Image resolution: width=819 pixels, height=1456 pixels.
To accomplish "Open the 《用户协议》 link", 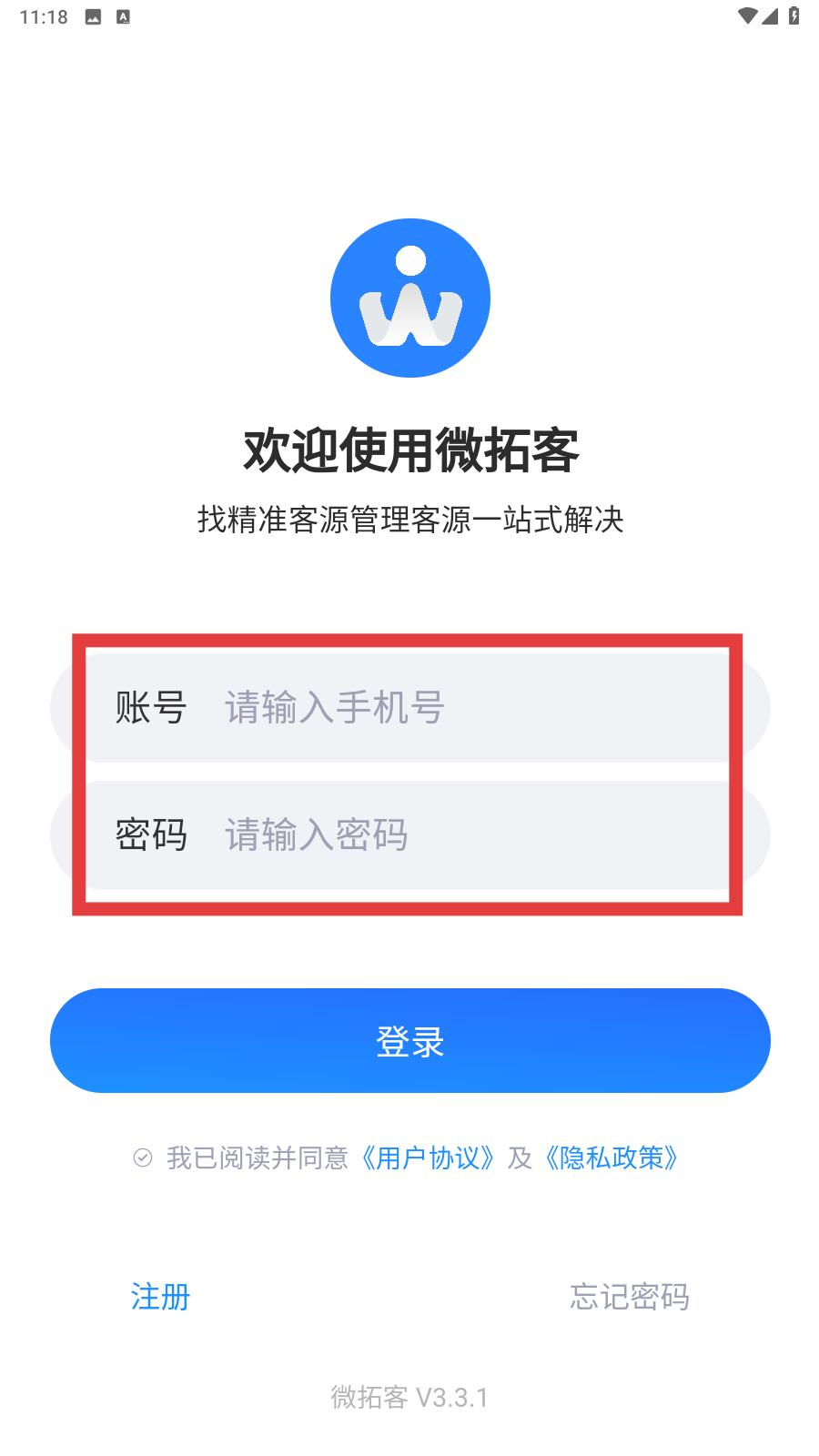I will tap(428, 1158).
